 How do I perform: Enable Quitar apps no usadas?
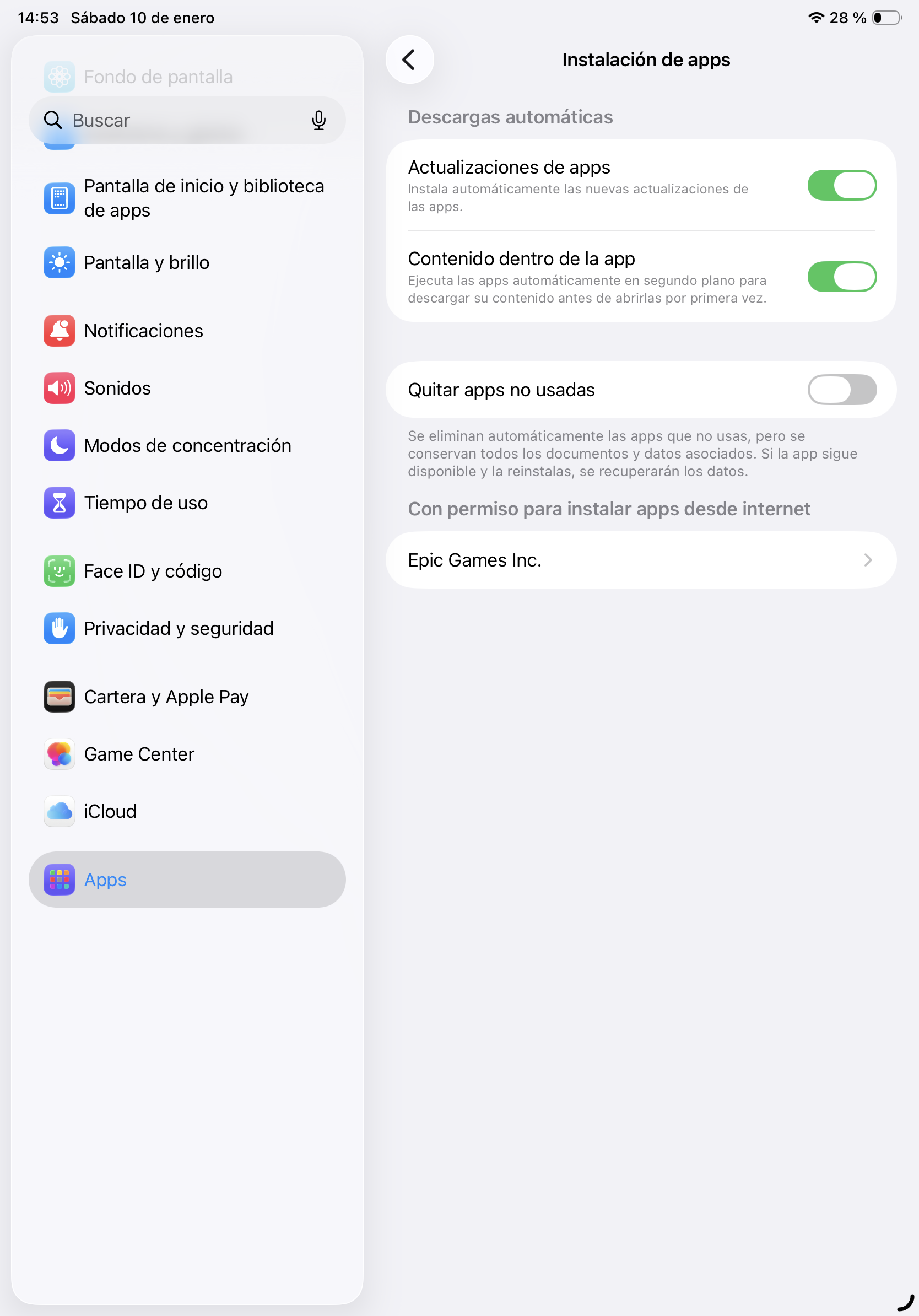[x=841, y=390]
